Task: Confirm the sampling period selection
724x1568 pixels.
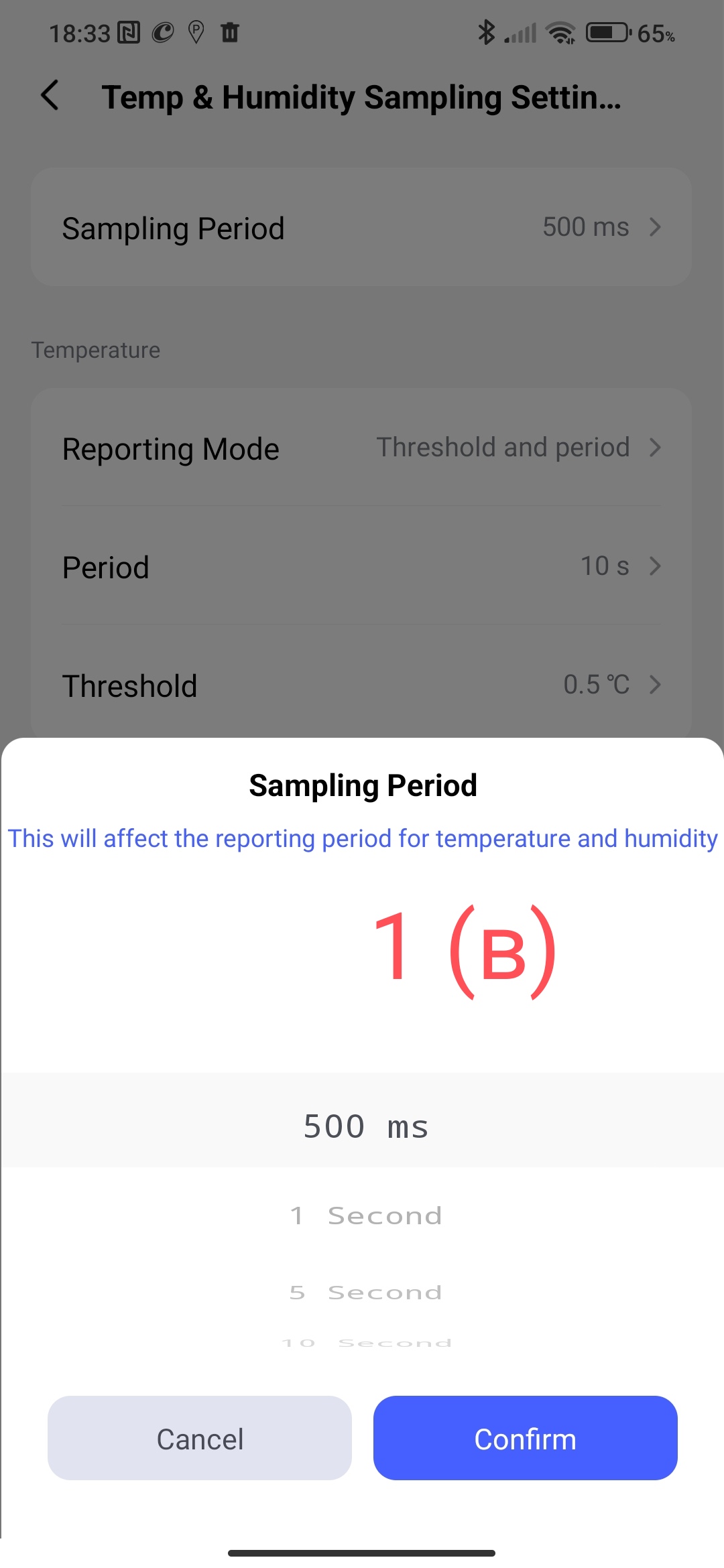Action: [525, 1438]
